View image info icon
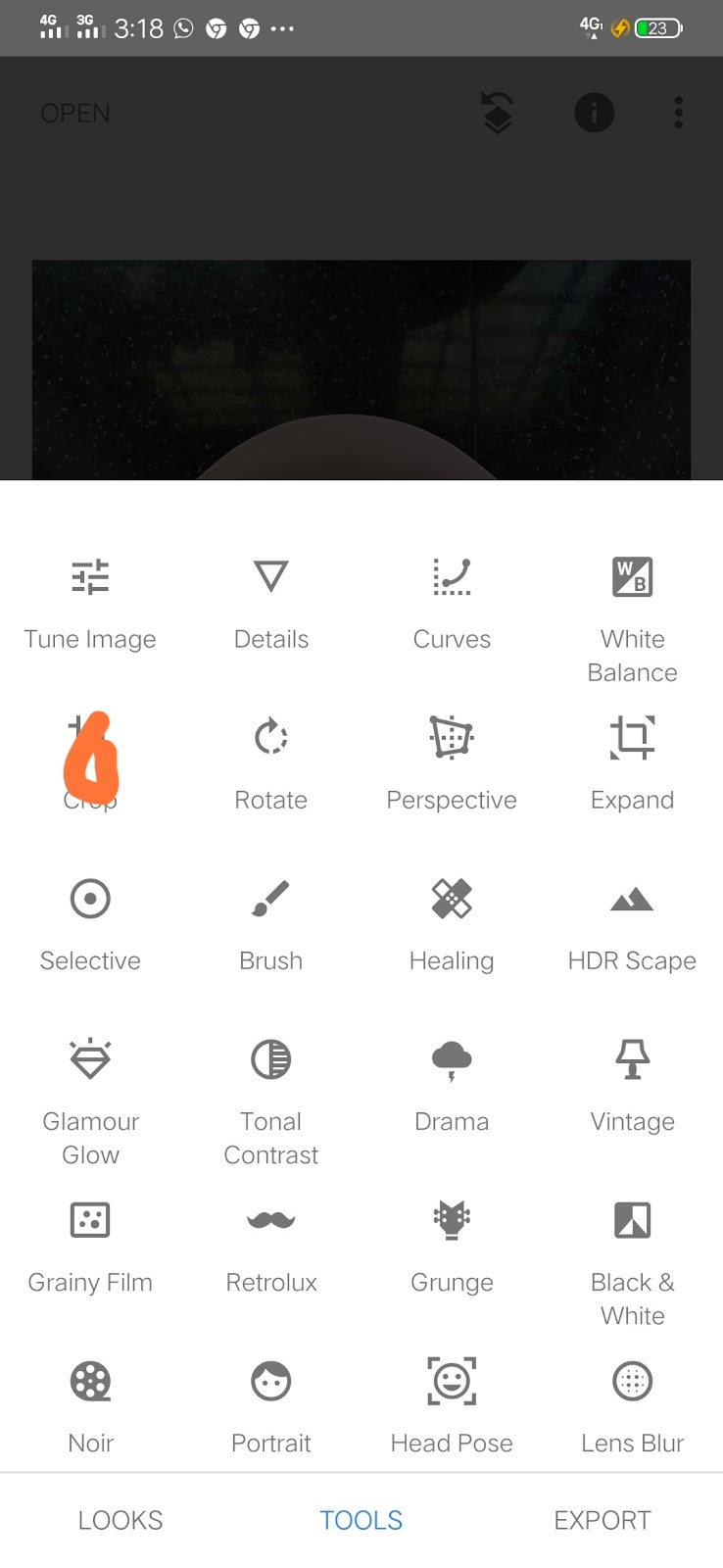 click(x=594, y=113)
